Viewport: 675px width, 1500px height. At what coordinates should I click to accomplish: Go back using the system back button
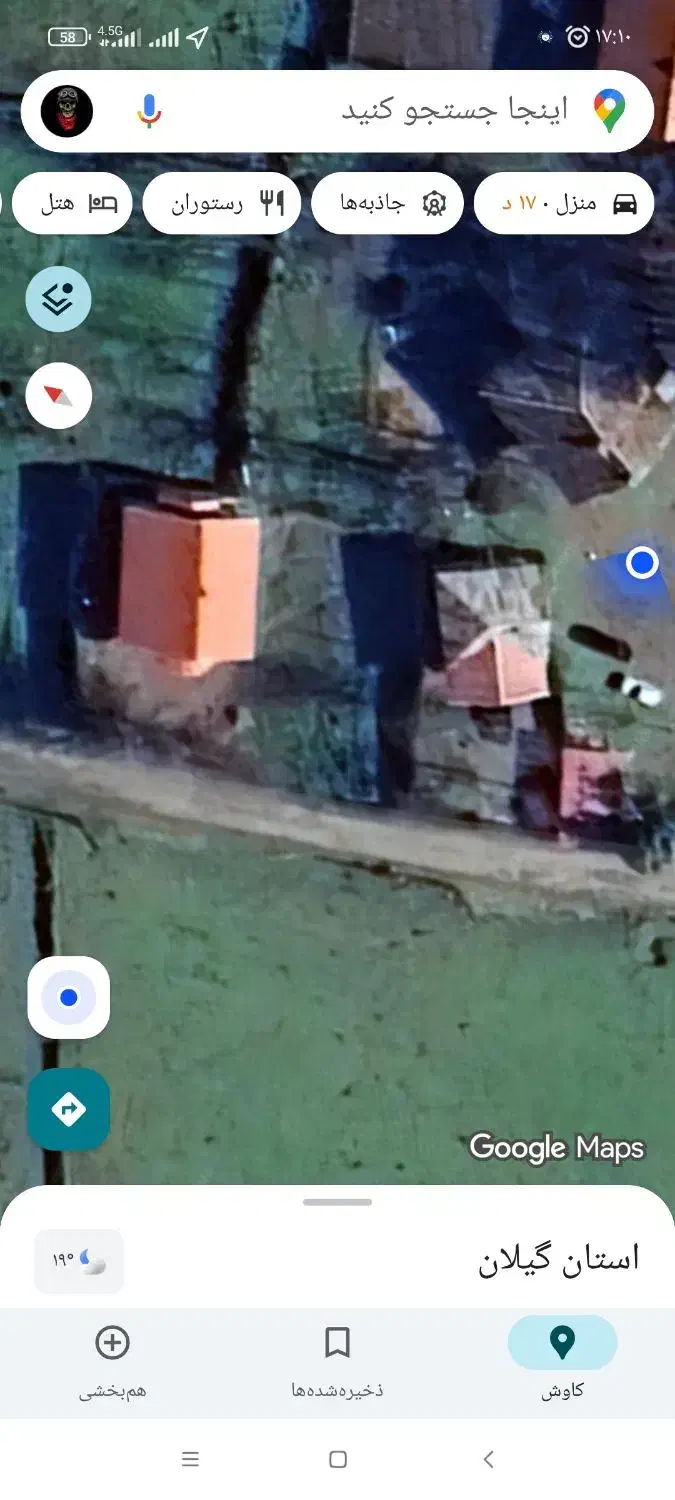coord(488,1460)
